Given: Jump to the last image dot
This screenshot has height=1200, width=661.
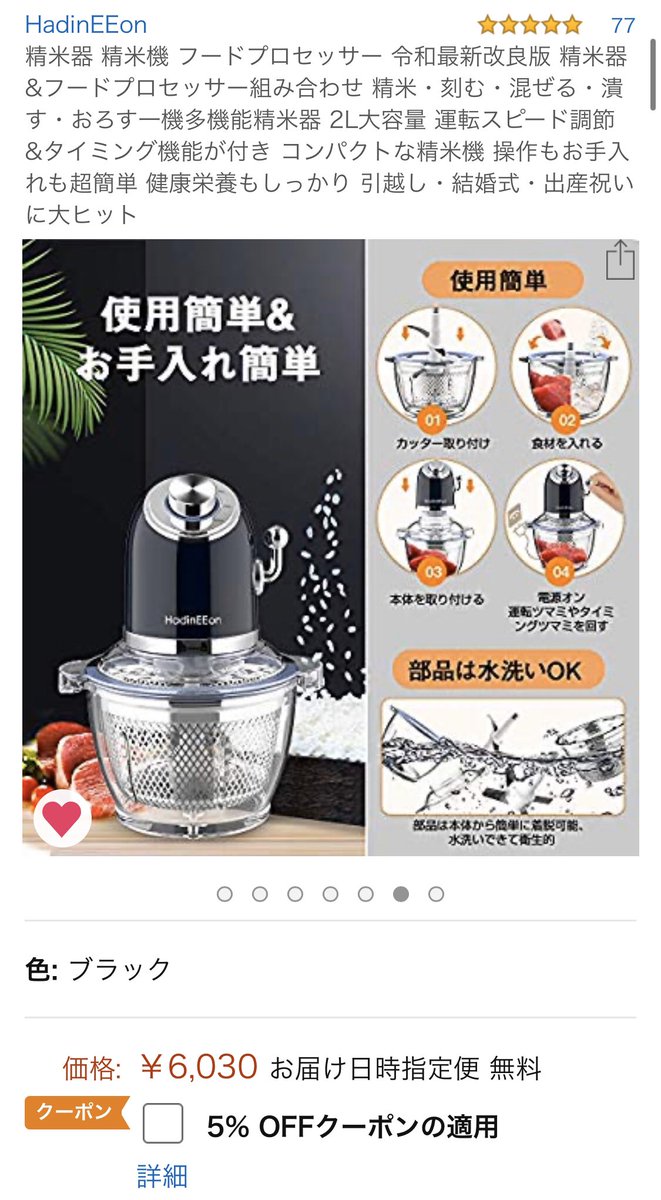Looking at the screenshot, I should pyautogui.click(x=436, y=894).
